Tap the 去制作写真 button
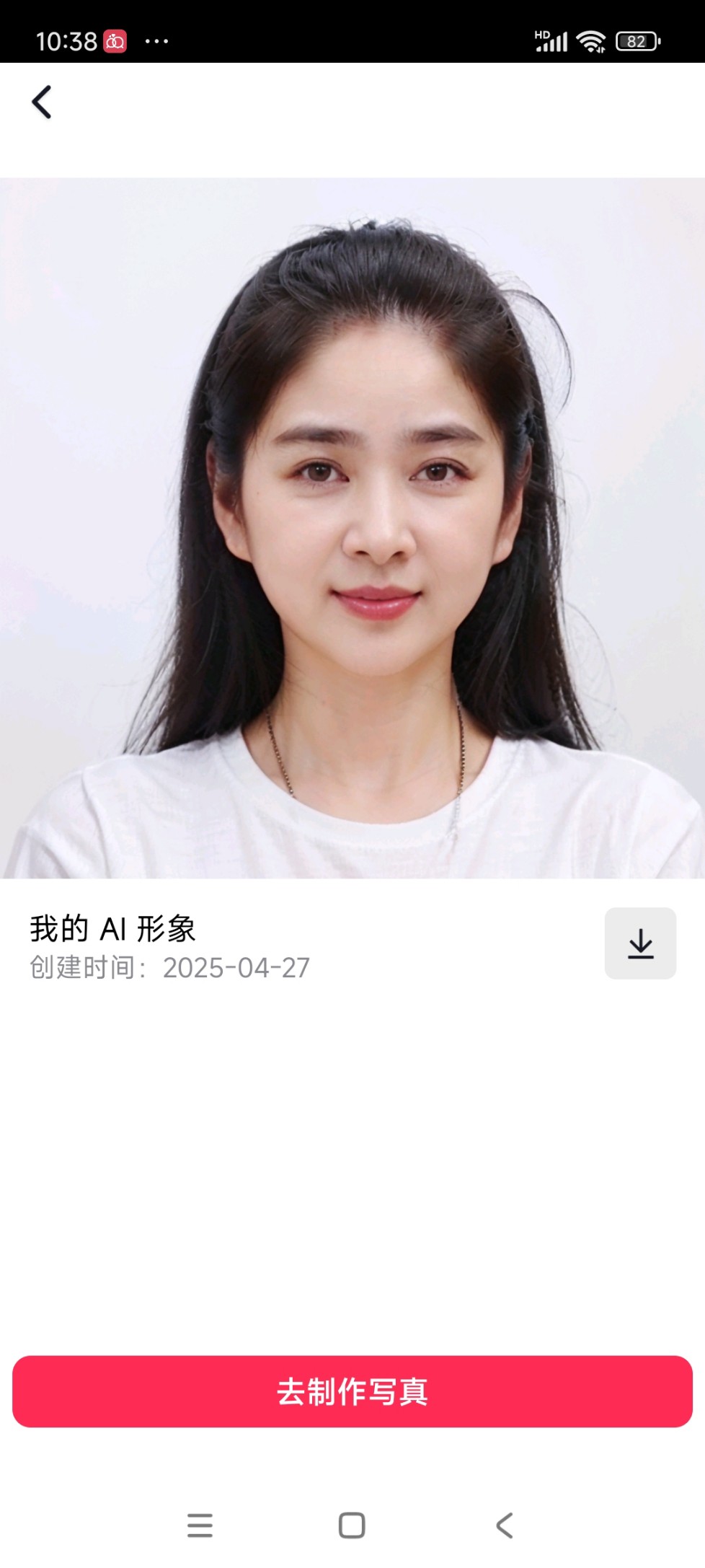705x1568 pixels. pos(352,1391)
